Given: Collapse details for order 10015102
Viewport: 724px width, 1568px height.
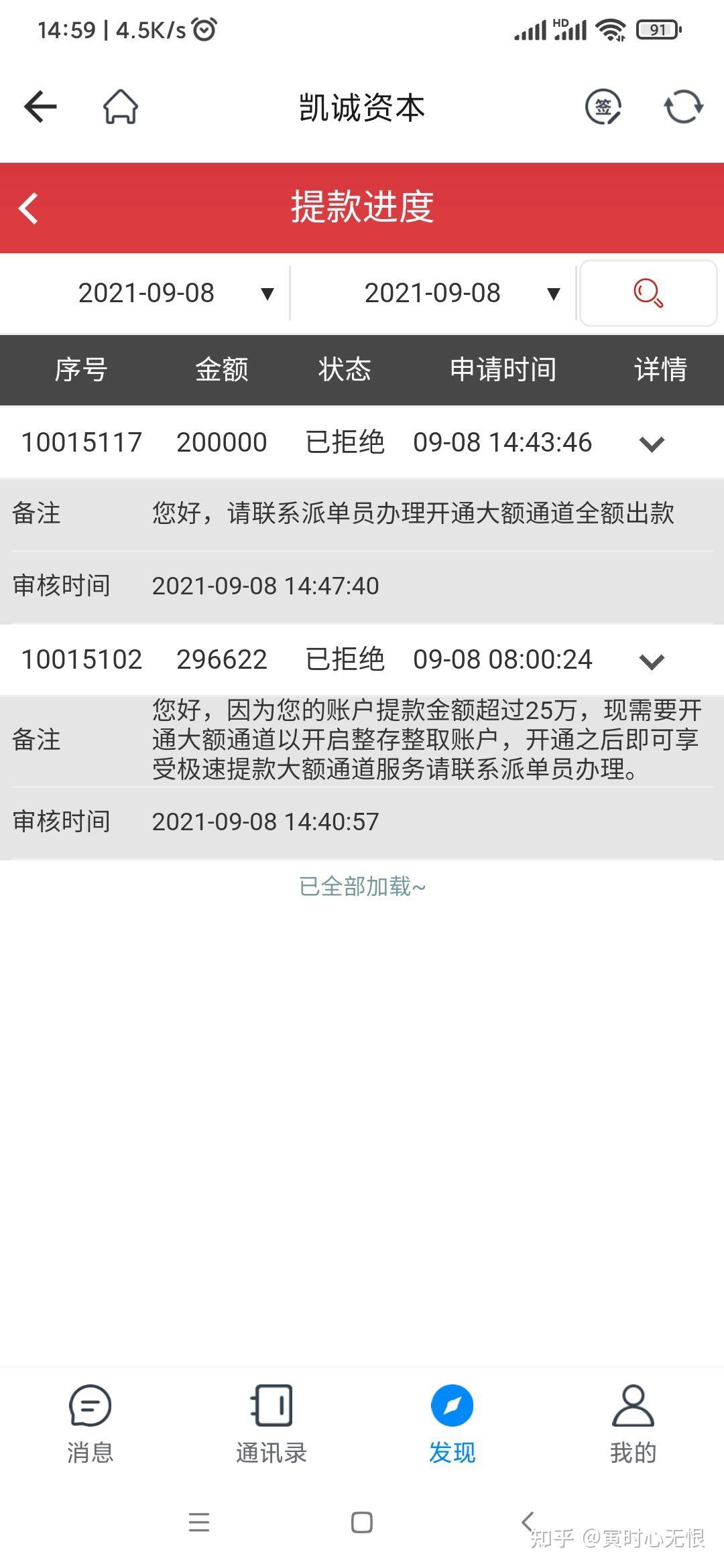Looking at the screenshot, I should click(651, 660).
